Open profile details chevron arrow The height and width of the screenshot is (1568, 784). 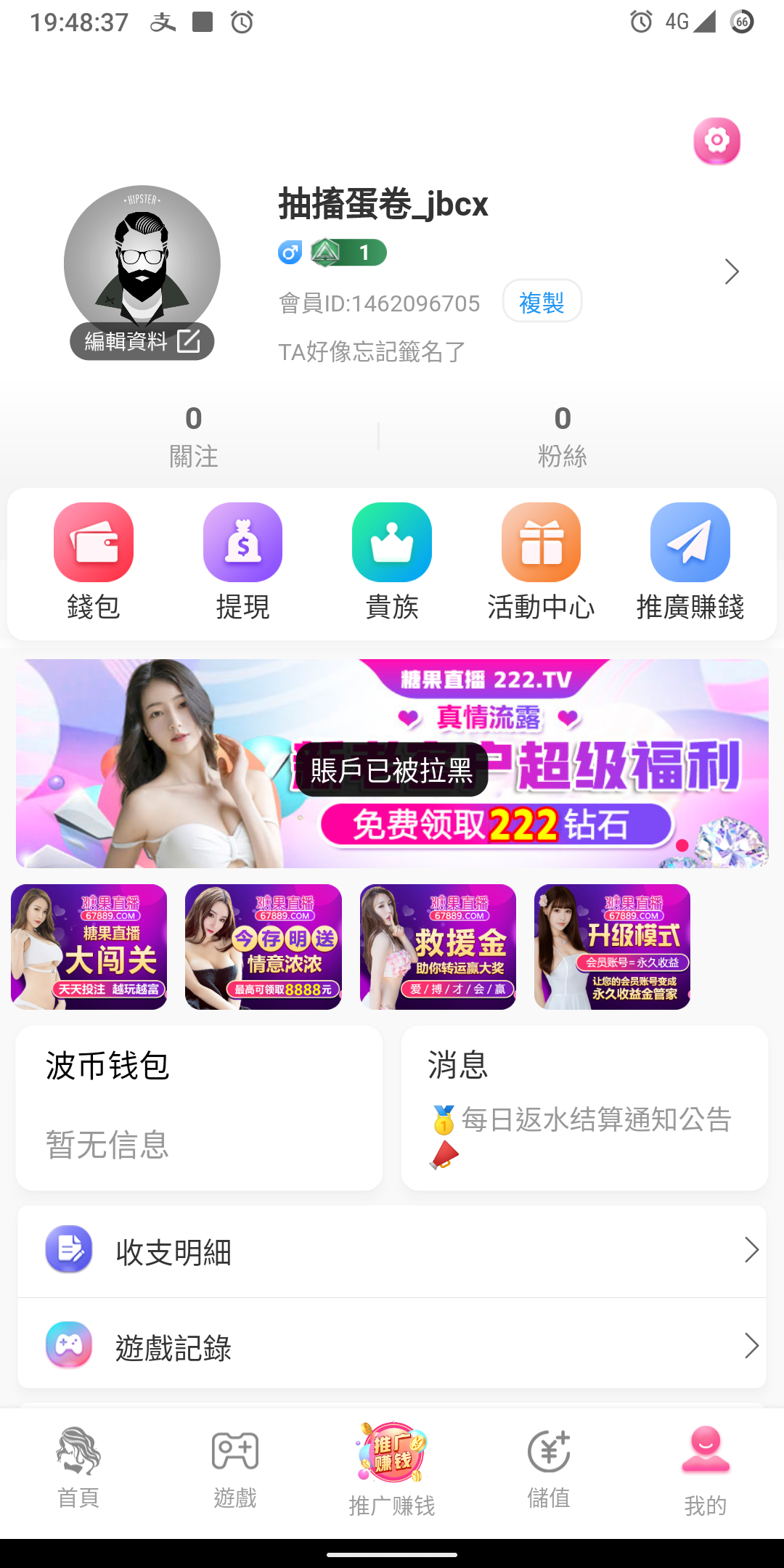(731, 272)
